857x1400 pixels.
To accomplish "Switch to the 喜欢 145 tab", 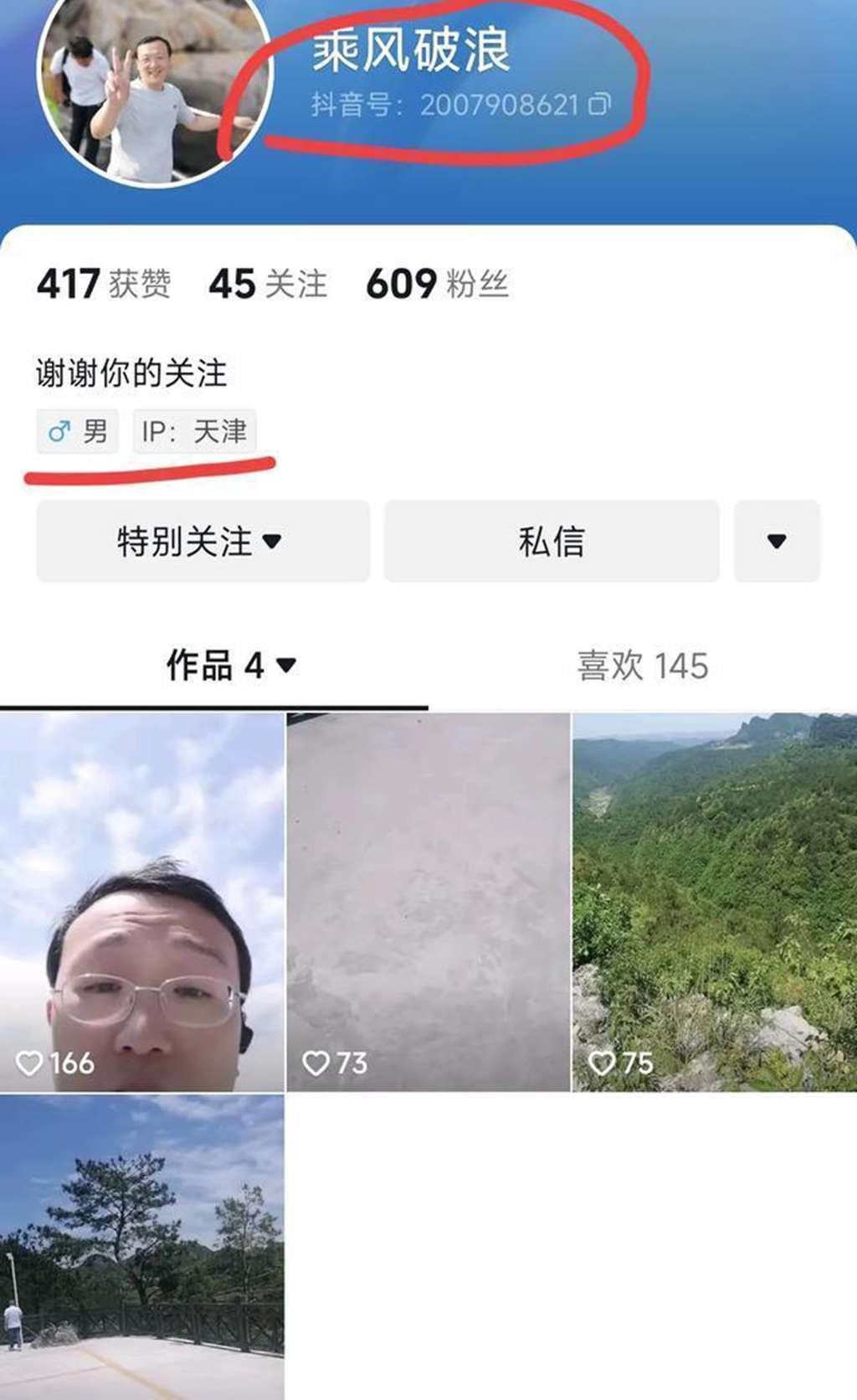I will [x=642, y=666].
